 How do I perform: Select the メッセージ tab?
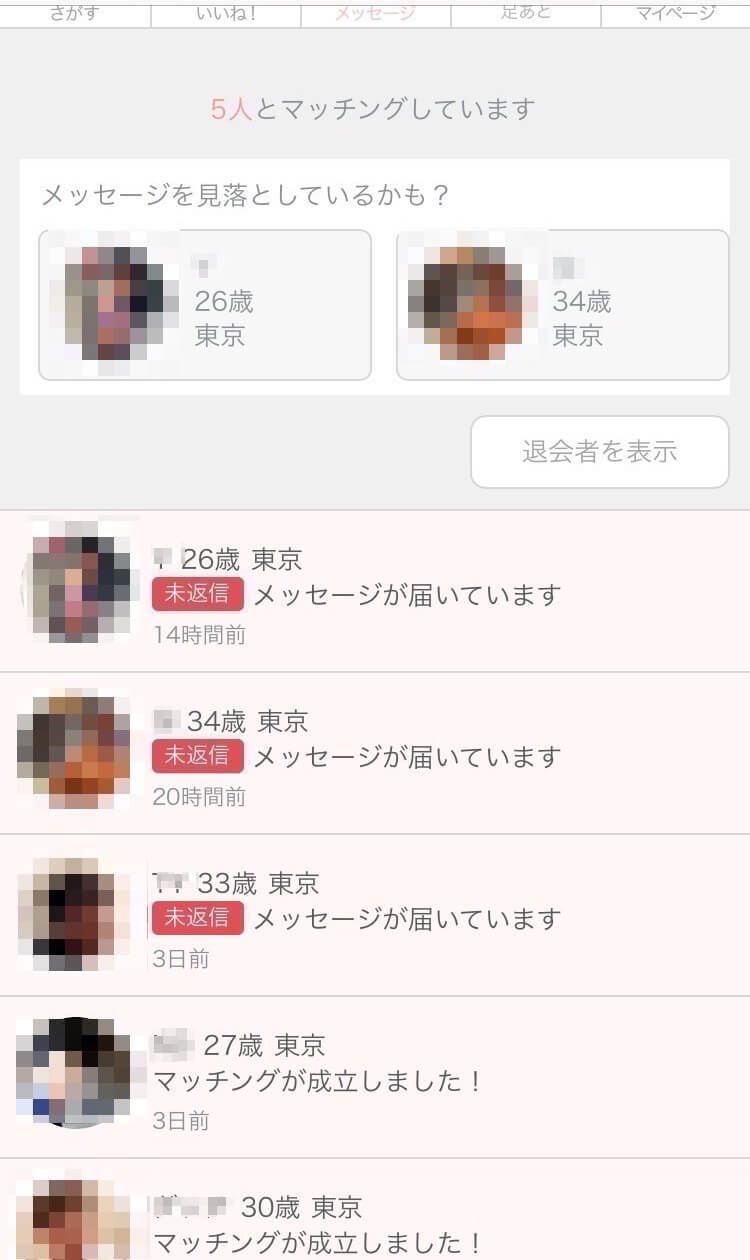click(375, 13)
